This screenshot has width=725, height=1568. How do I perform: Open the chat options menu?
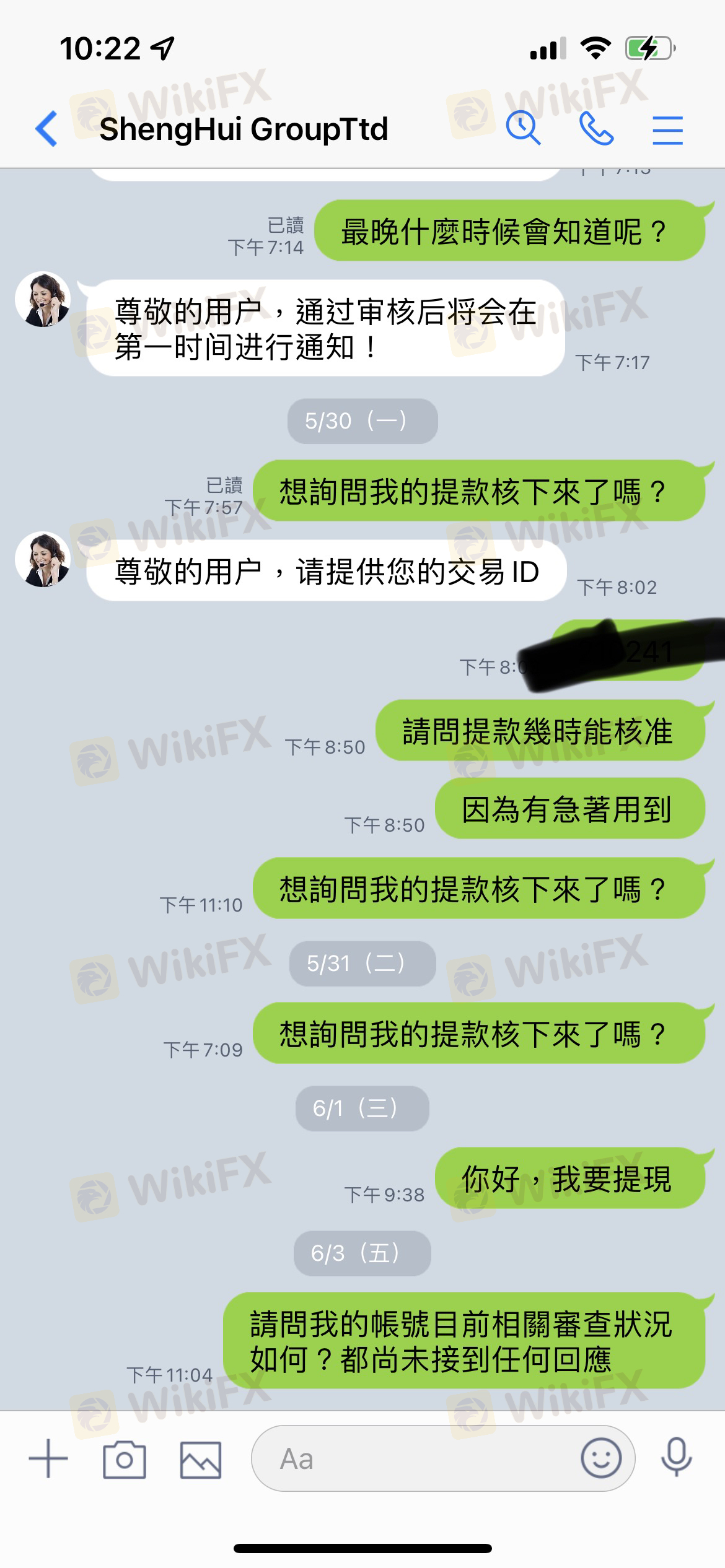(x=667, y=130)
